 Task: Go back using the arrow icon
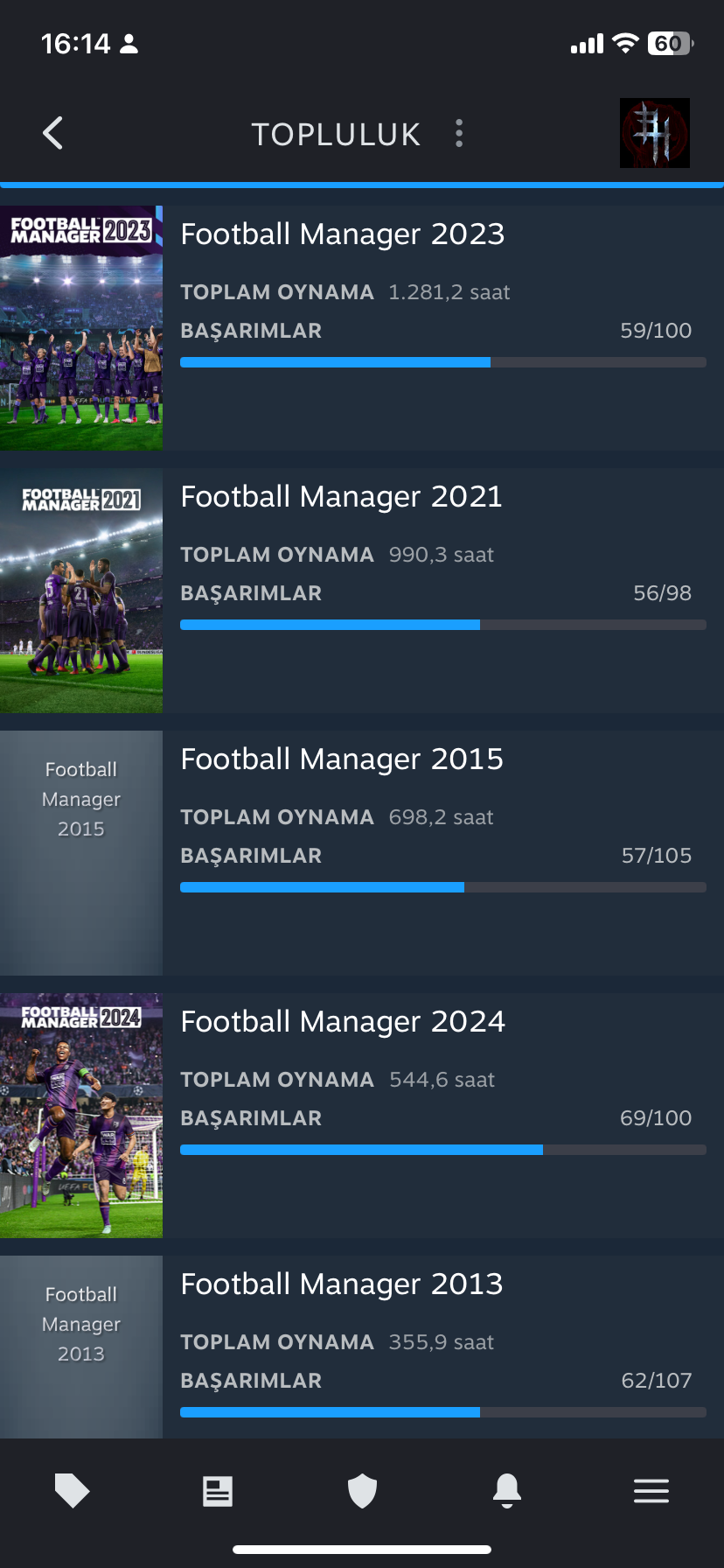(52, 133)
